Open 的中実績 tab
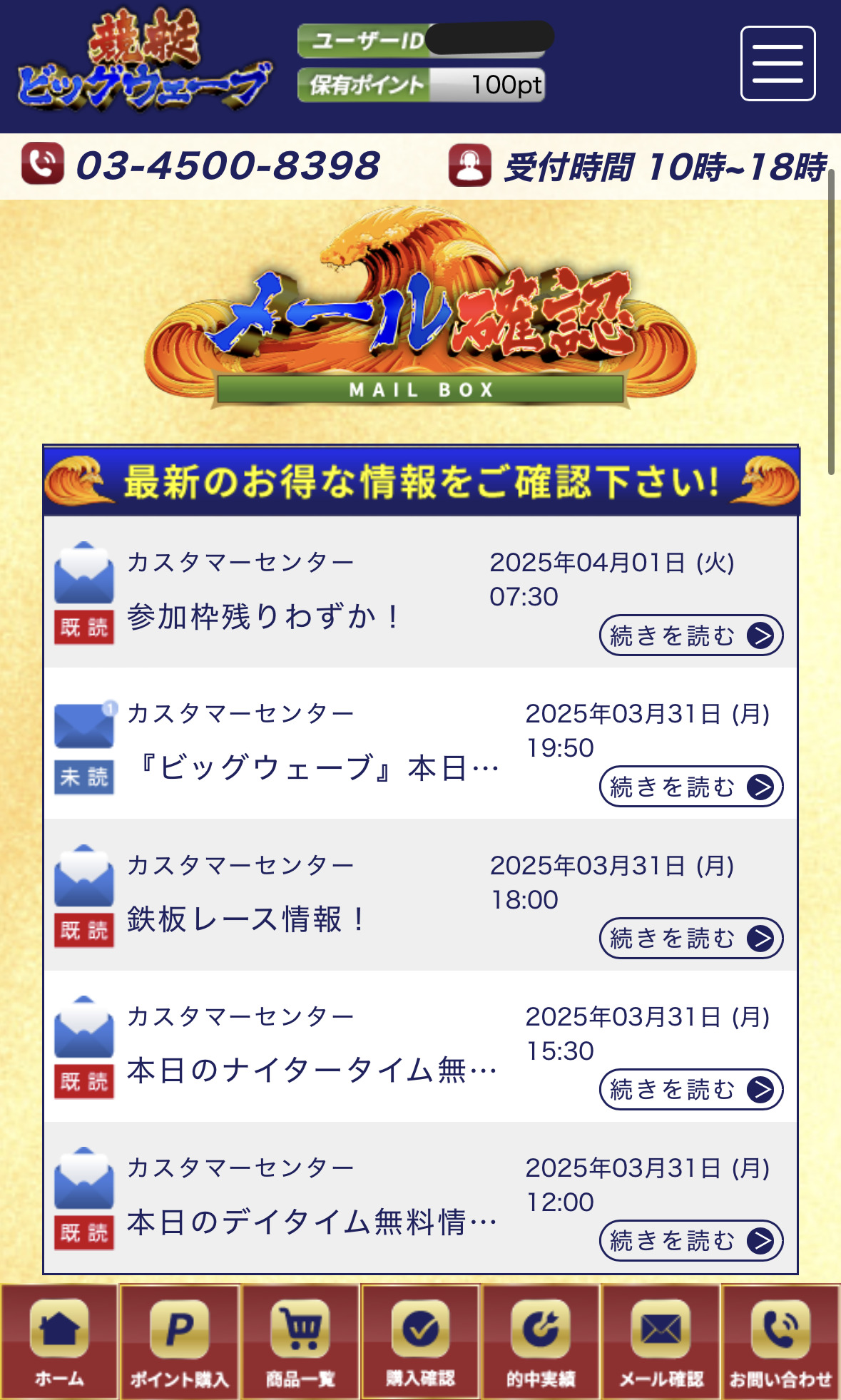This screenshot has height=1400, width=841. (541, 1342)
